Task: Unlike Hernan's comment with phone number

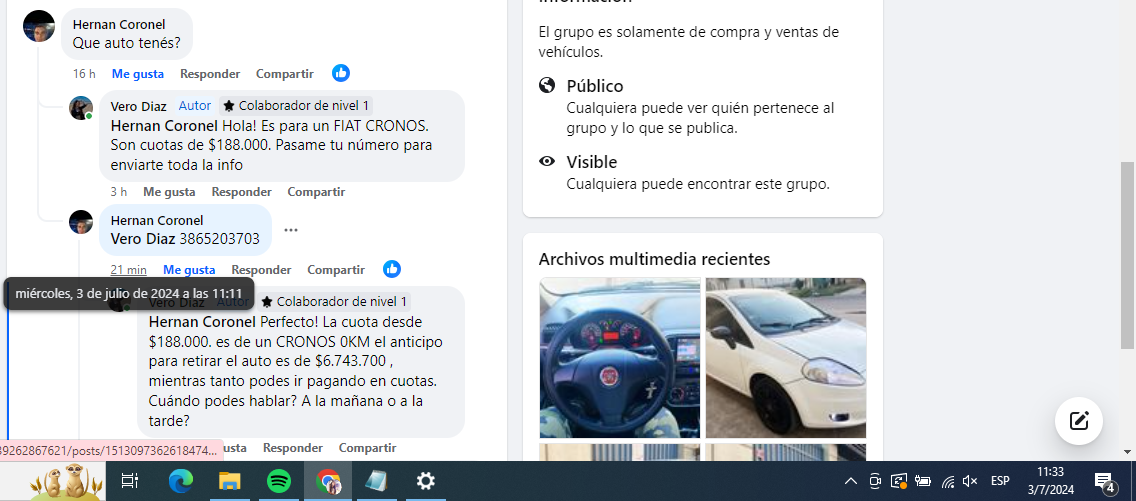Action: tap(189, 270)
